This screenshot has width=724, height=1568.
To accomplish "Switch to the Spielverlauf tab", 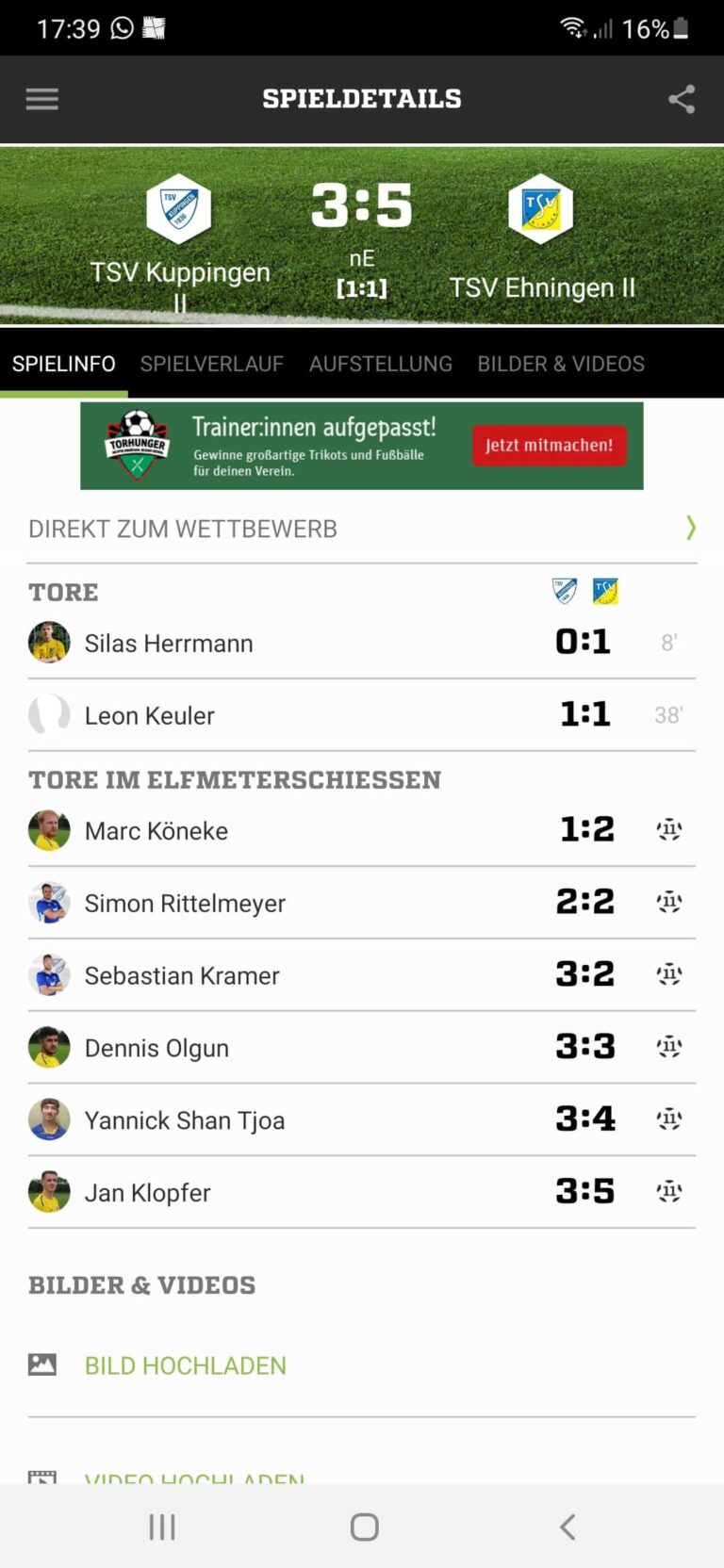I will click(x=211, y=364).
